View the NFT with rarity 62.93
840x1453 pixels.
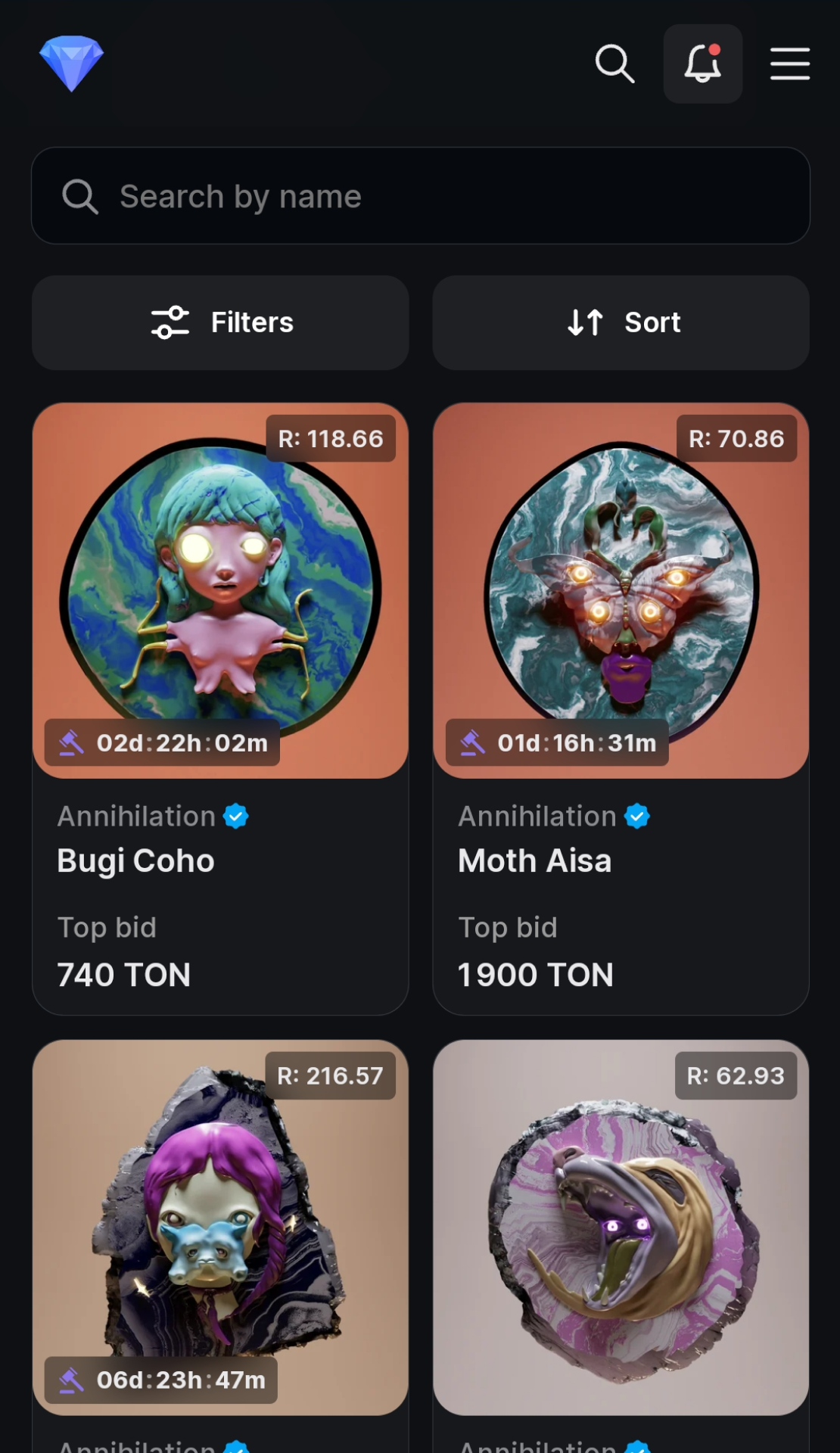pos(621,1226)
